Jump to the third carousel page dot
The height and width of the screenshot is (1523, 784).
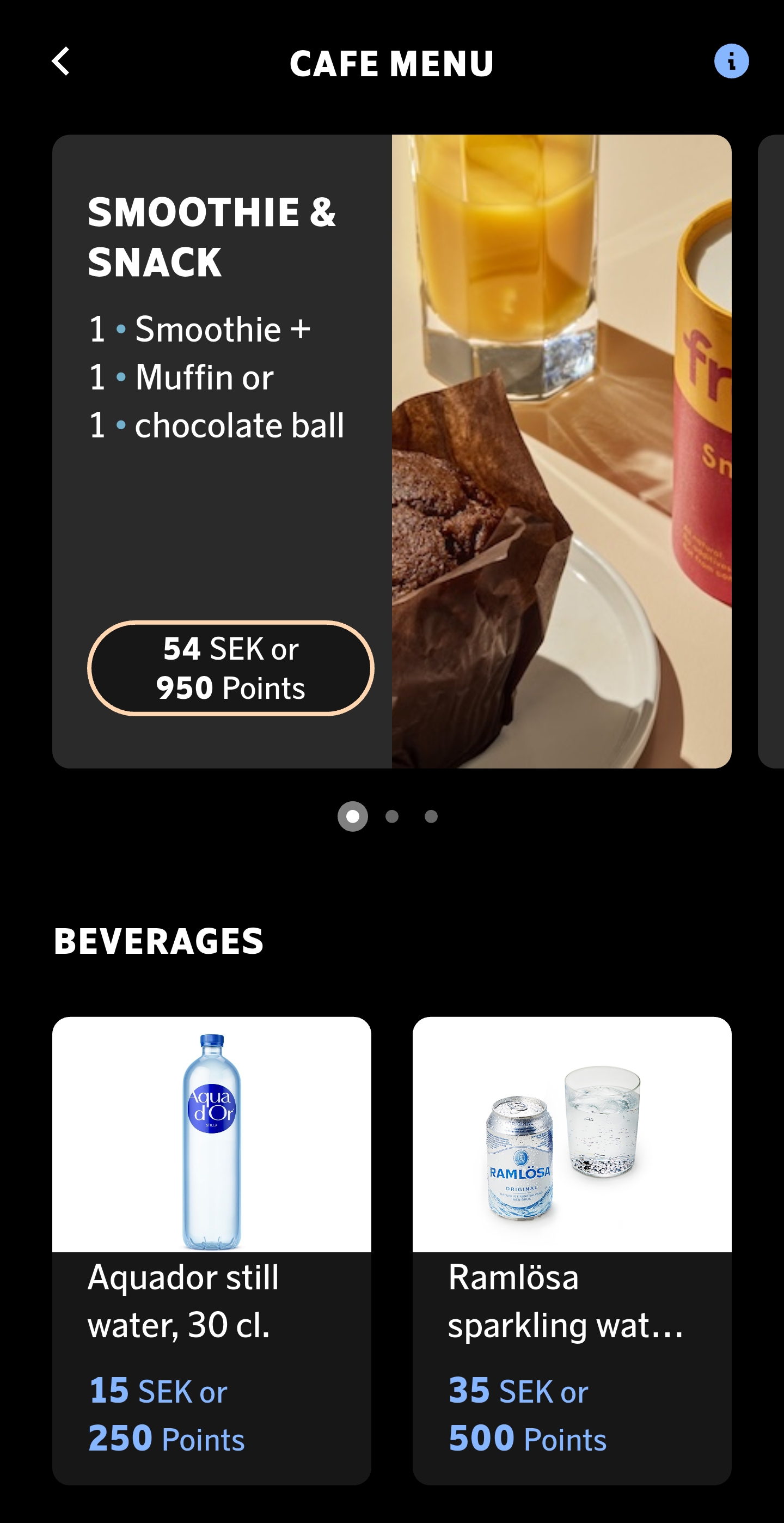click(x=431, y=817)
